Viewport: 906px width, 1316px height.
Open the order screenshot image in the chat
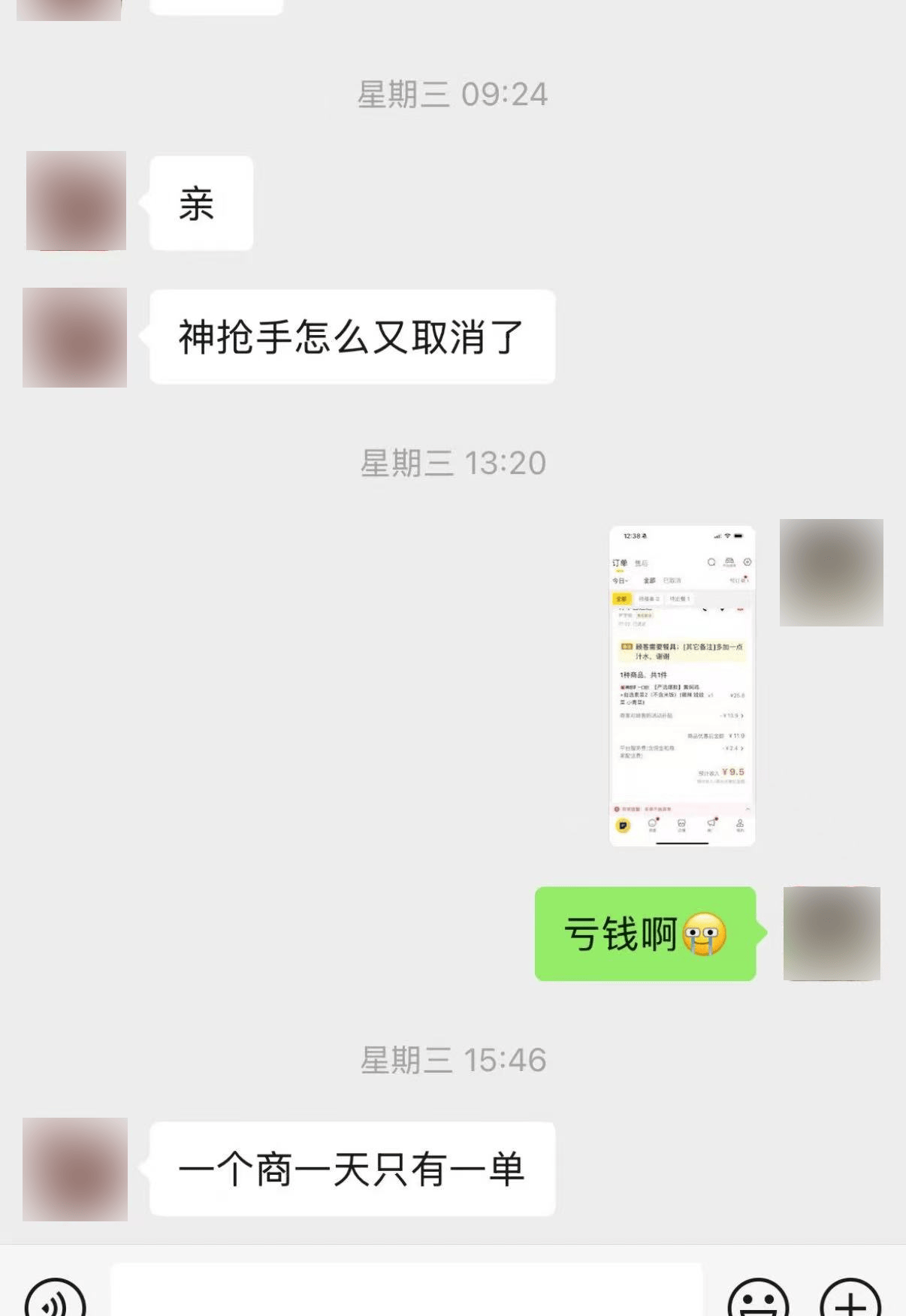[x=684, y=687]
